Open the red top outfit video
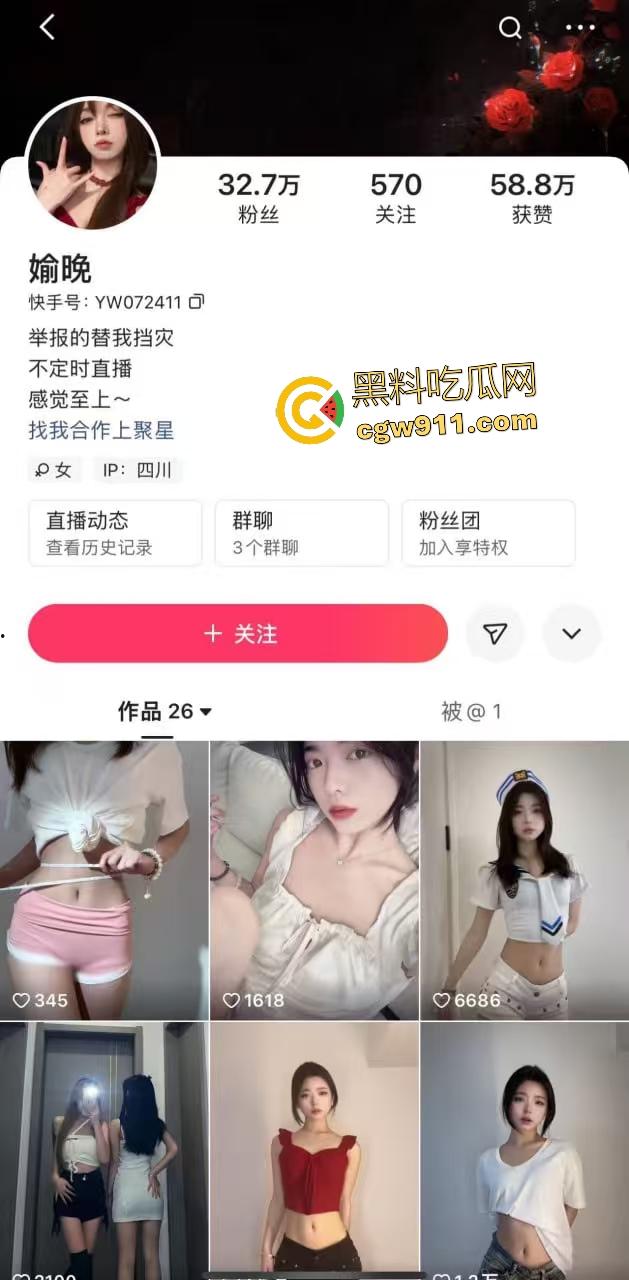Screen dimensions: 629x1280 pos(314,1150)
